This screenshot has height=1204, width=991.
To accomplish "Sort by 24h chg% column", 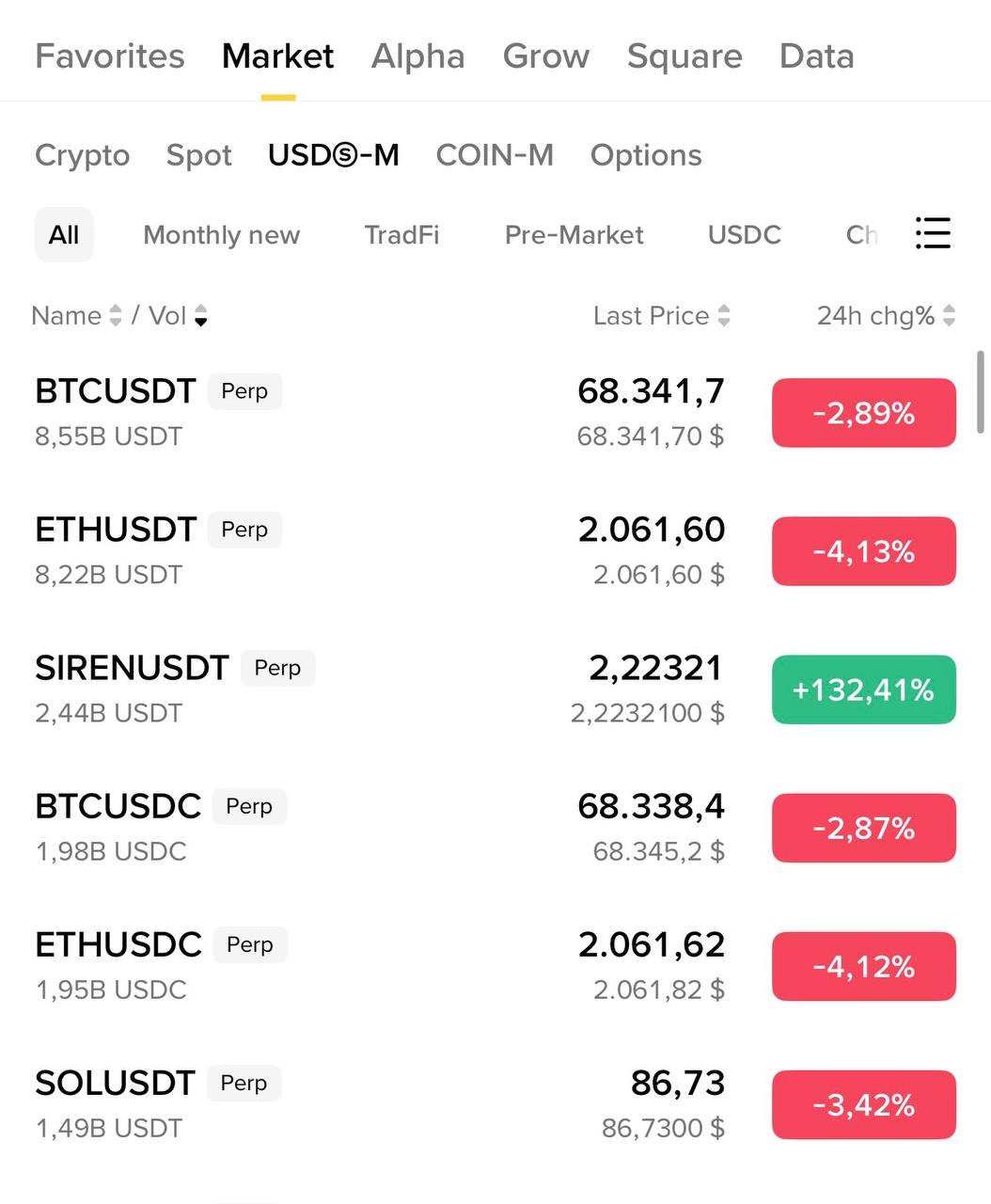I will tap(874, 315).
